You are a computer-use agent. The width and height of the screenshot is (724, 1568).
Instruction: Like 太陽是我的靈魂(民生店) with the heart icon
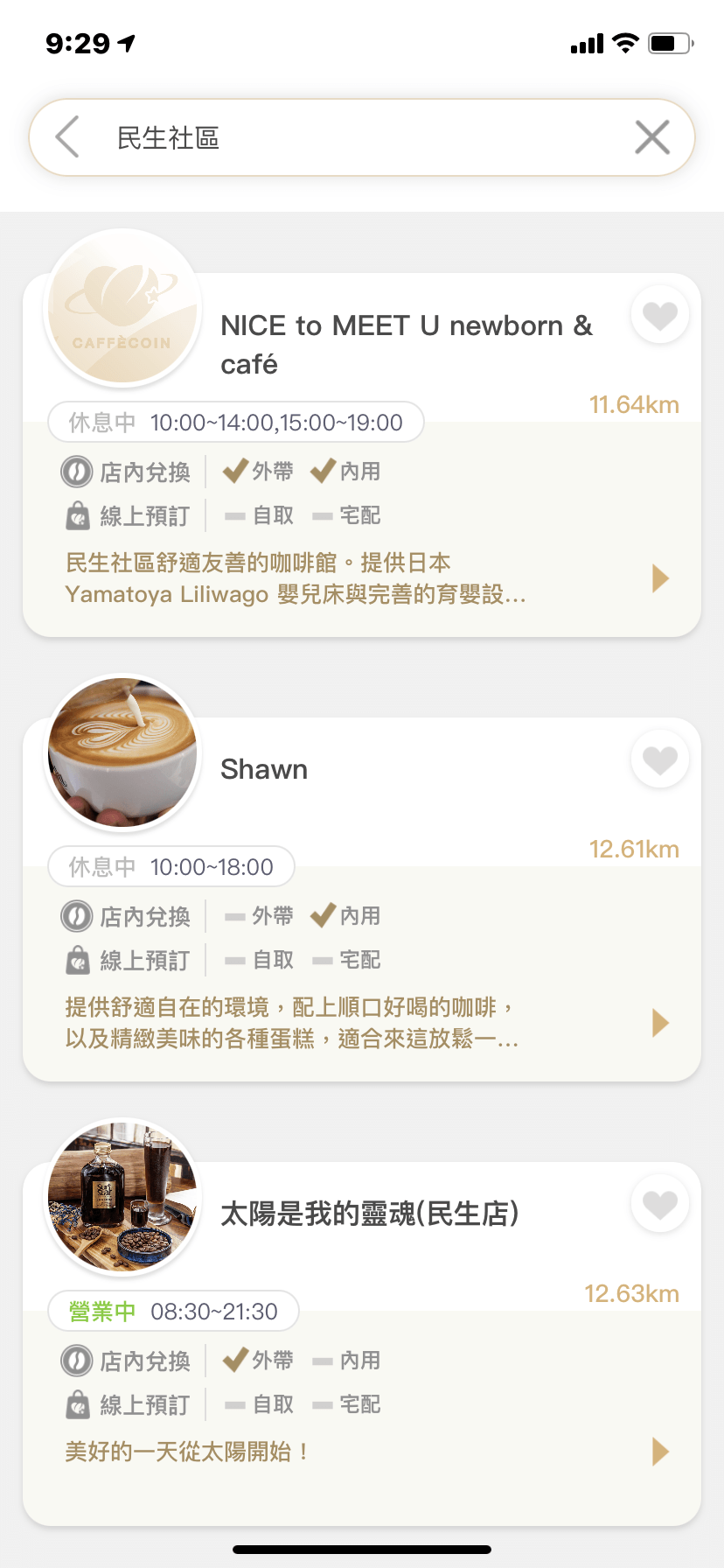pyautogui.click(x=660, y=1204)
